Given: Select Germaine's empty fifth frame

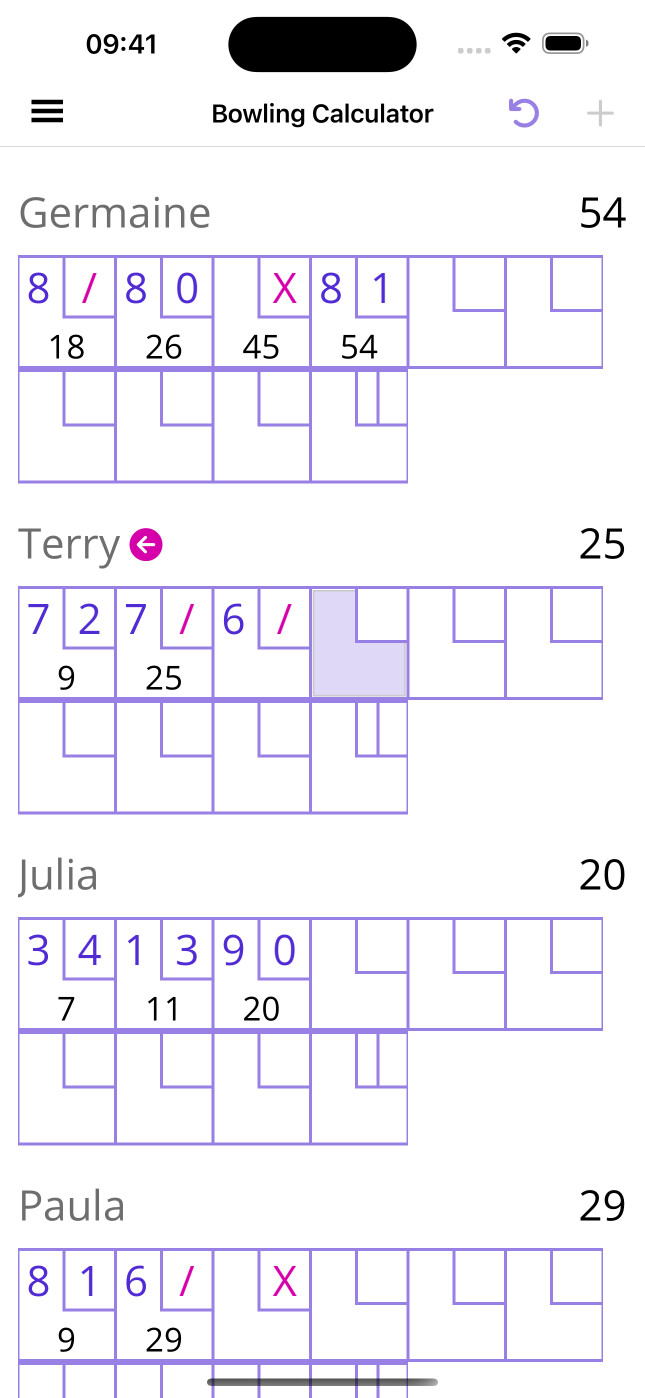Looking at the screenshot, I should 456,313.
